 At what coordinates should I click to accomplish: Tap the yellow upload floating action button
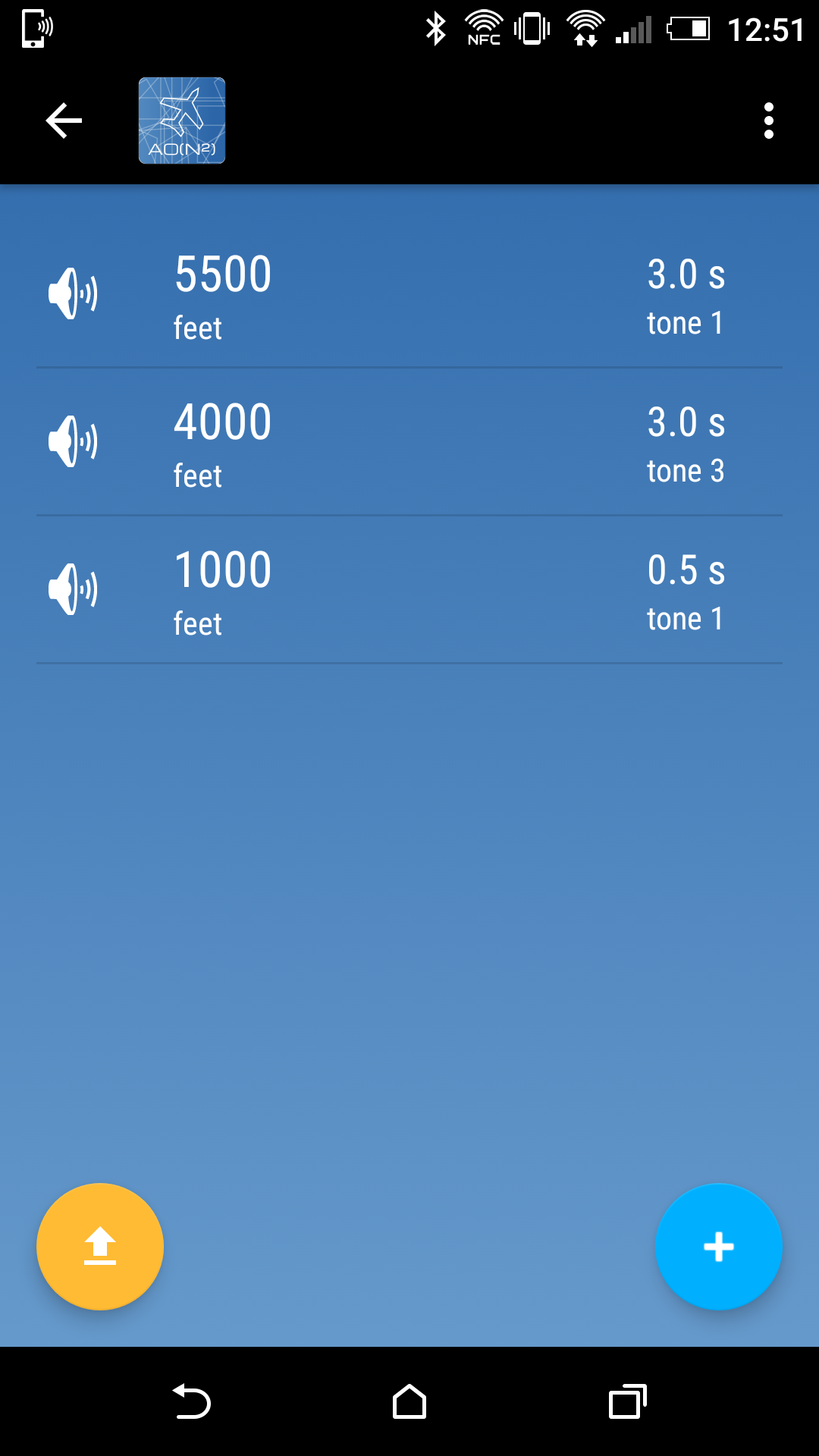99,1246
